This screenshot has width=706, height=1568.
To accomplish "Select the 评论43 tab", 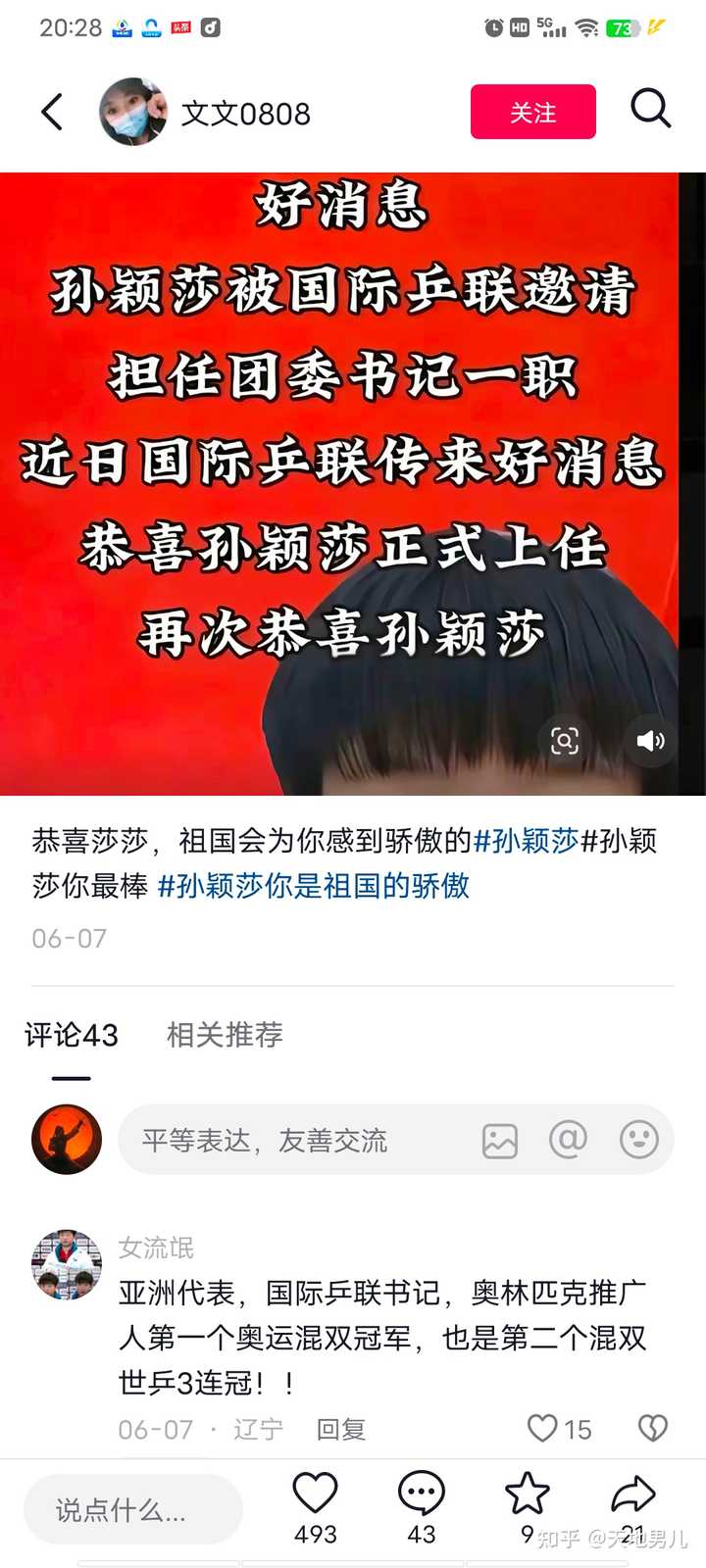I will (72, 1035).
